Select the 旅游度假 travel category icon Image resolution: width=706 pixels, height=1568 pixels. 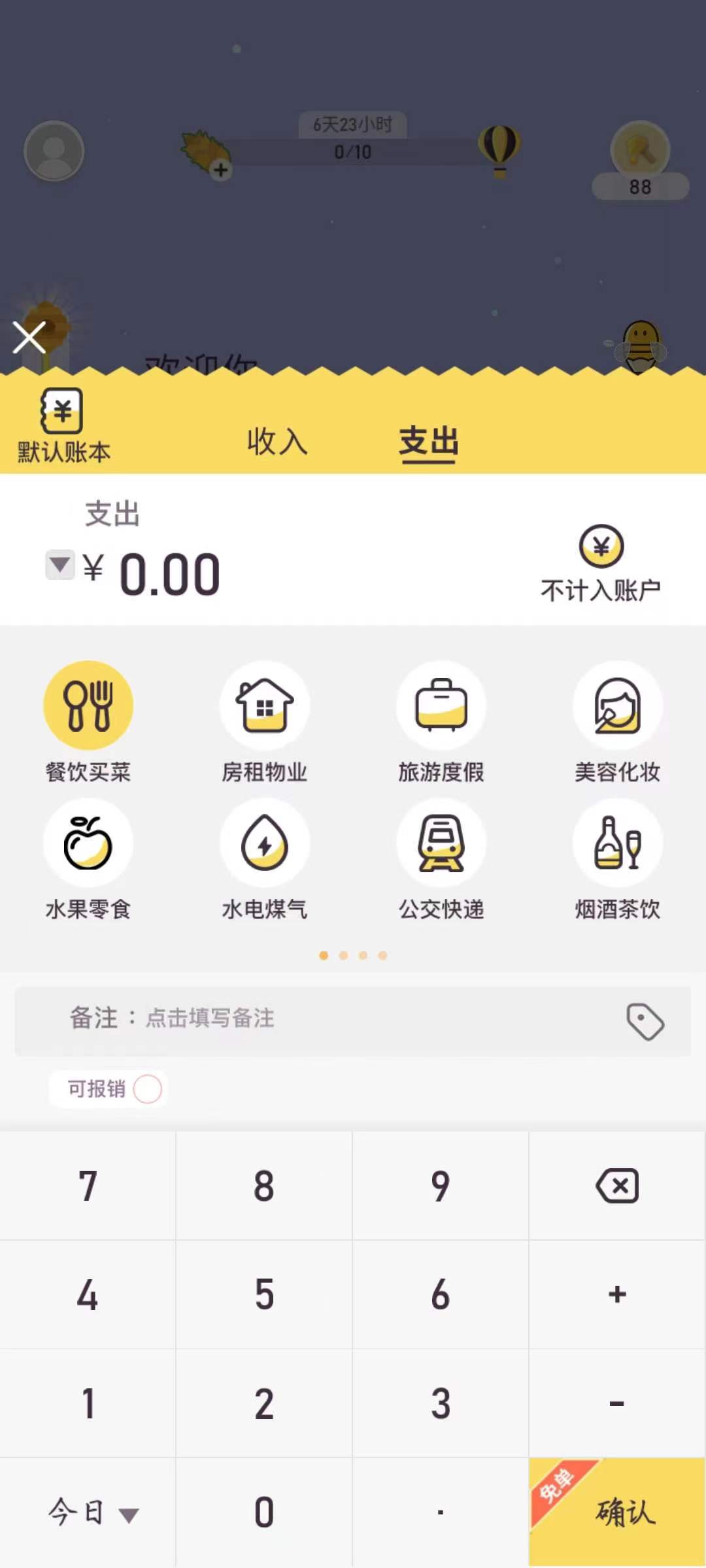click(x=441, y=706)
